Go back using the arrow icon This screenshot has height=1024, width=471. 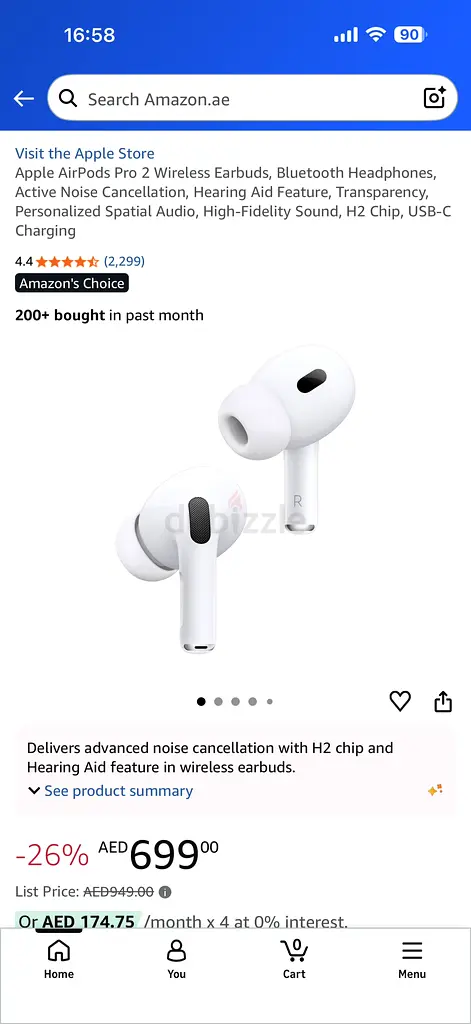coord(24,99)
